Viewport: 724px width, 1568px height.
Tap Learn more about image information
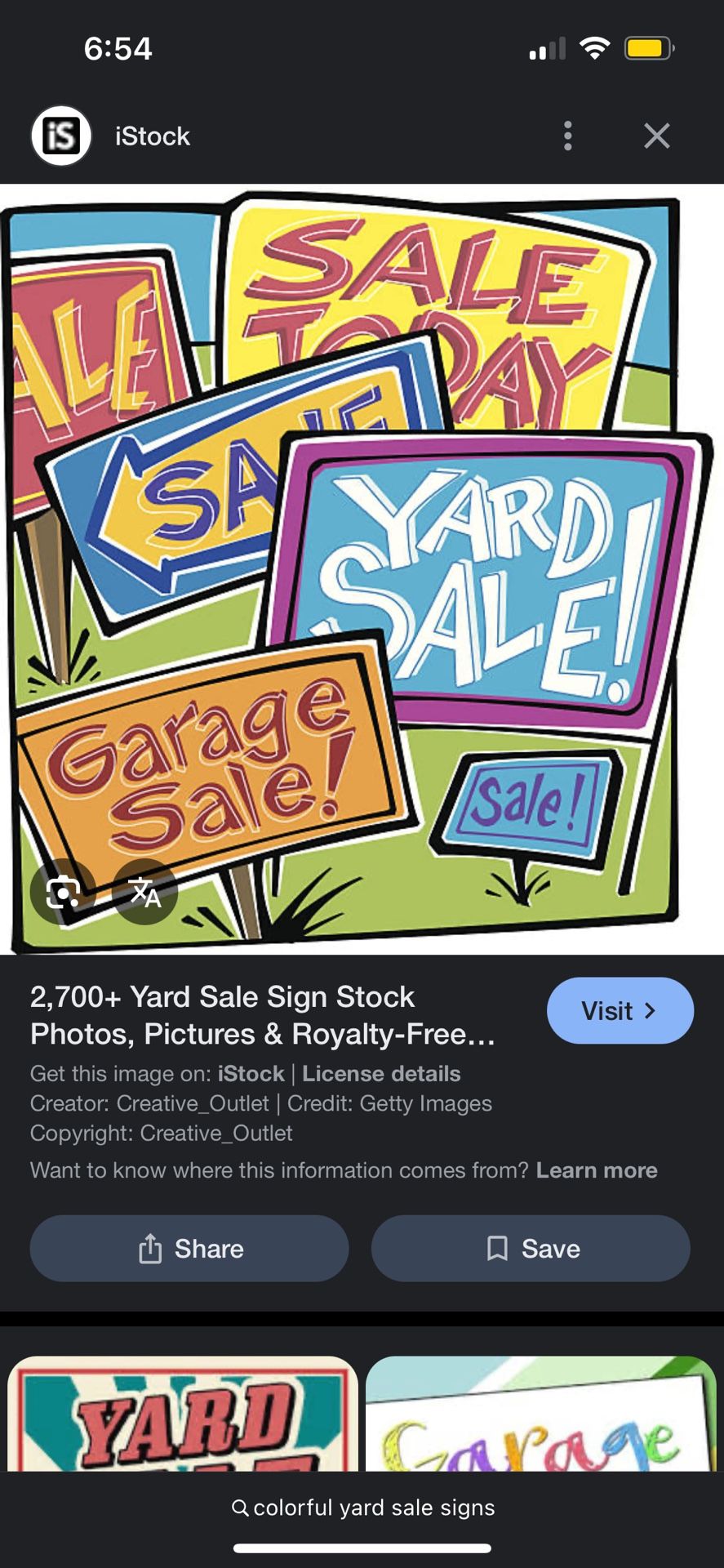click(x=597, y=1170)
